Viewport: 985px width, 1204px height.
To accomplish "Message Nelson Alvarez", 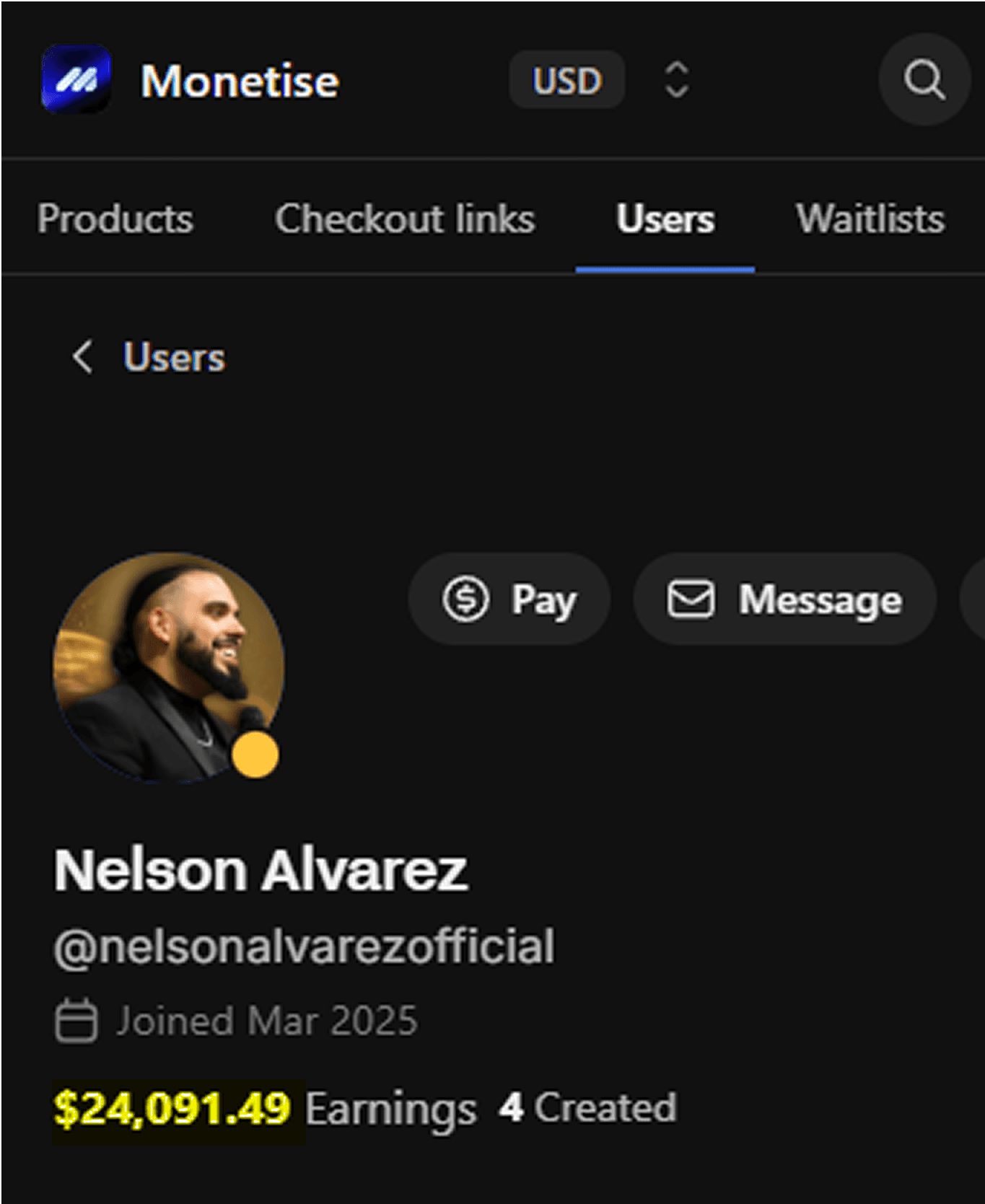I will pos(784,599).
